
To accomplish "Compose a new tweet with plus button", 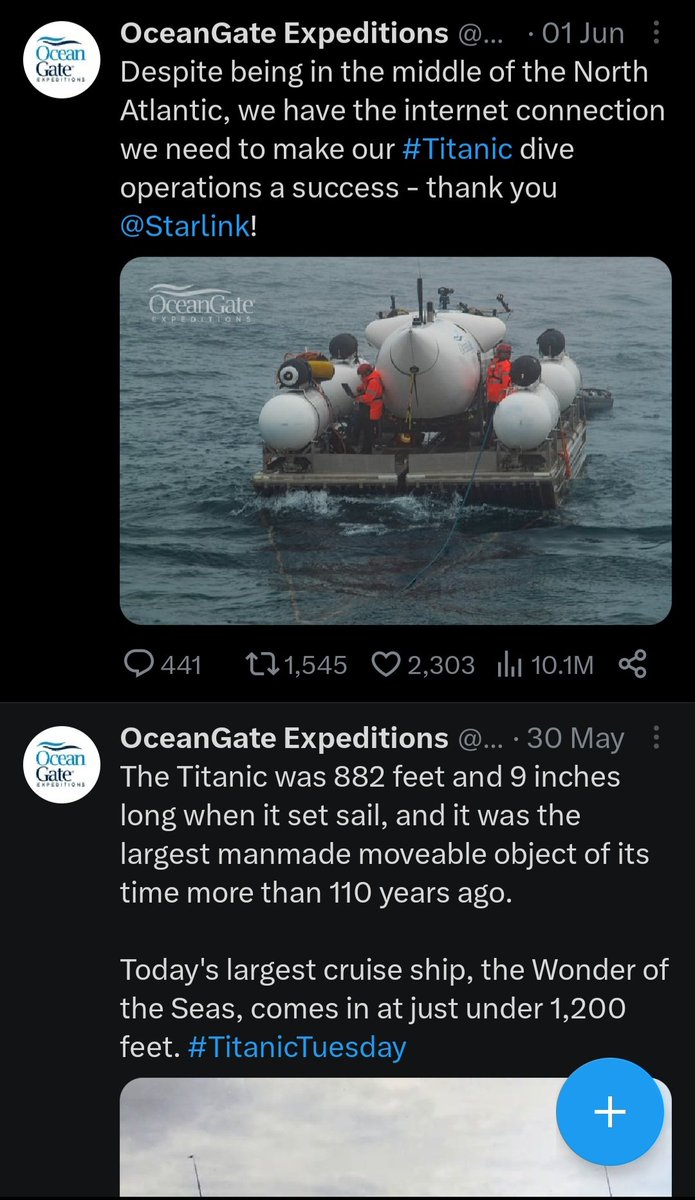I will click(609, 1112).
